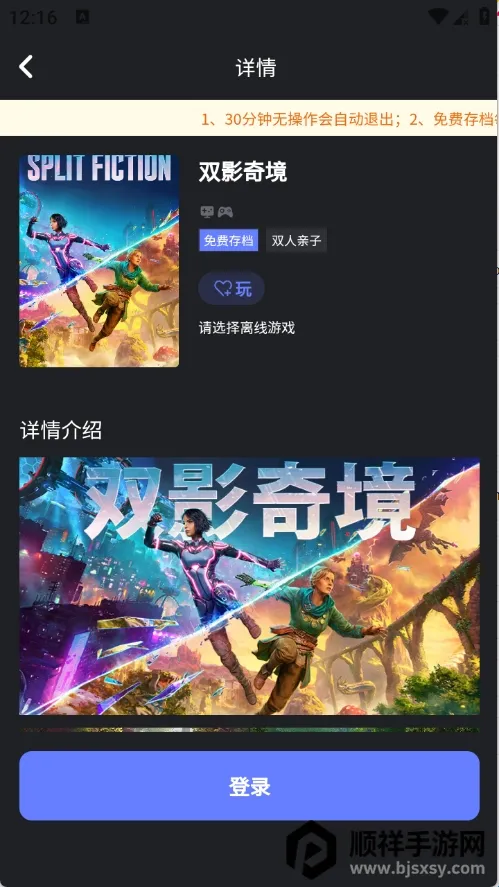
Task: Tap the 登录 login button
Action: pyautogui.click(x=250, y=786)
